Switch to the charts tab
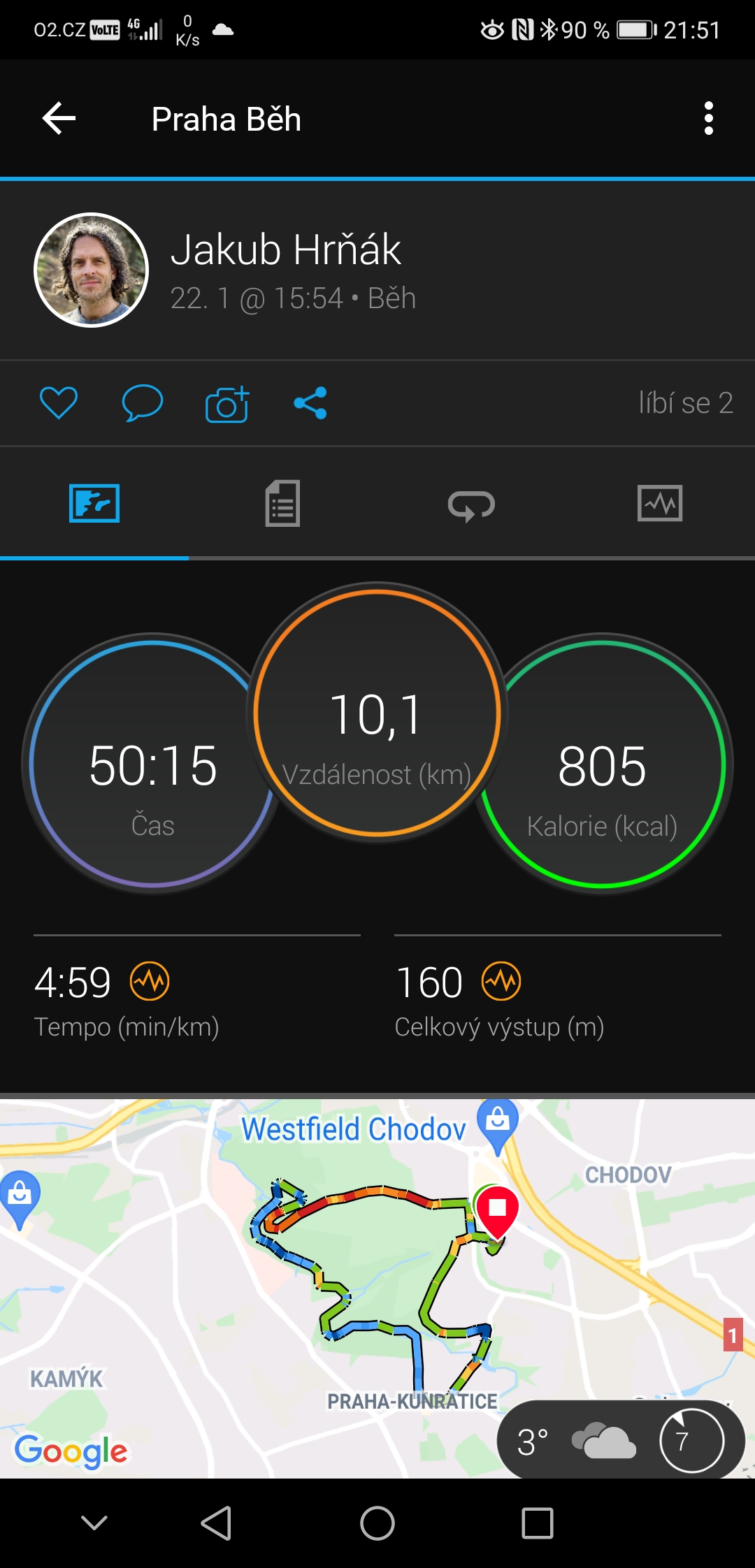Image resolution: width=755 pixels, height=1568 pixels. tap(660, 503)
